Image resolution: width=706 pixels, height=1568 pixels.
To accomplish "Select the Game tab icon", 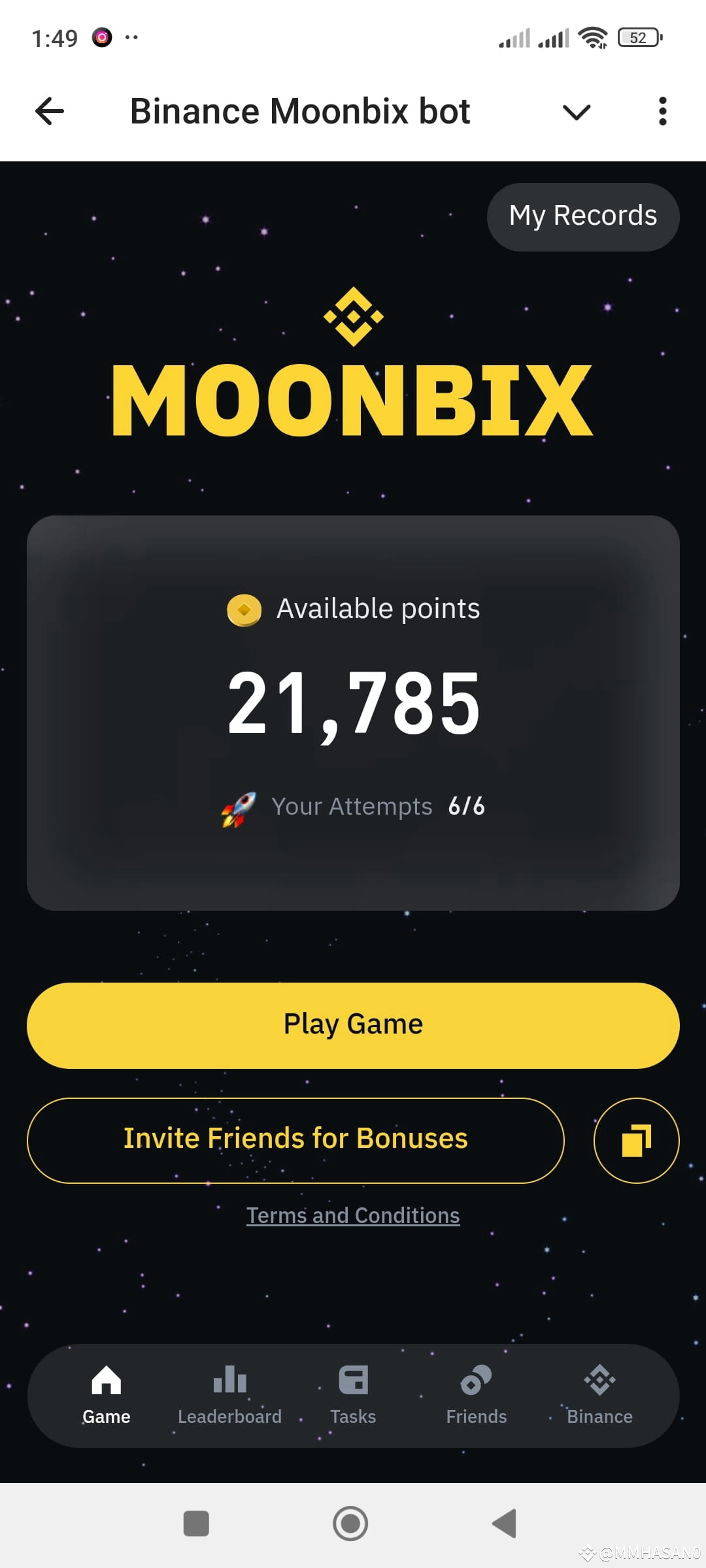I will point(106,1380).
